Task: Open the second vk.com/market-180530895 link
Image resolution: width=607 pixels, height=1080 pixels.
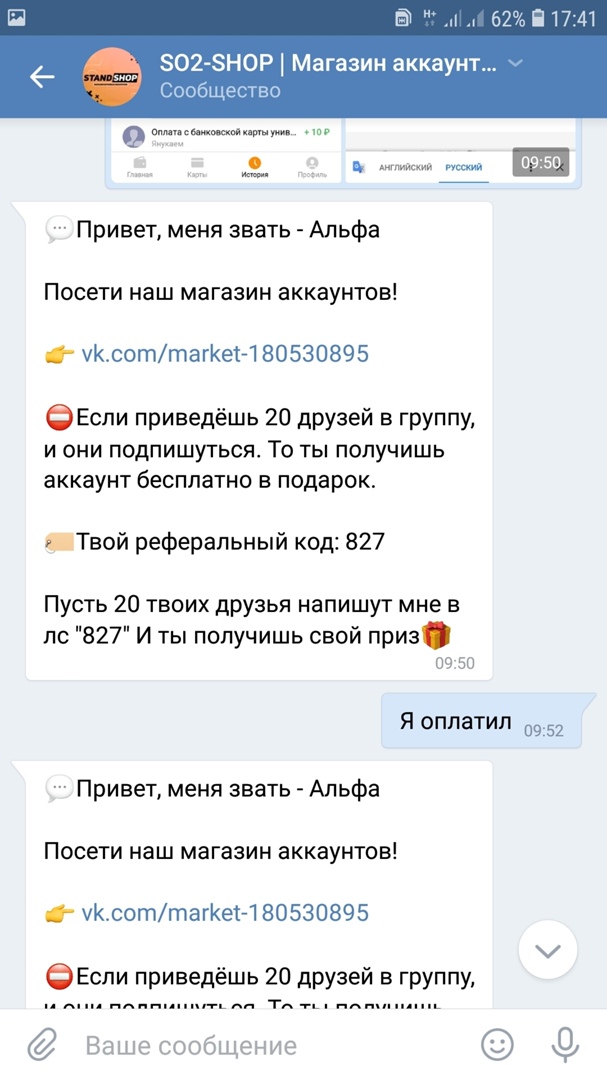Action: [x=225, y=912]
